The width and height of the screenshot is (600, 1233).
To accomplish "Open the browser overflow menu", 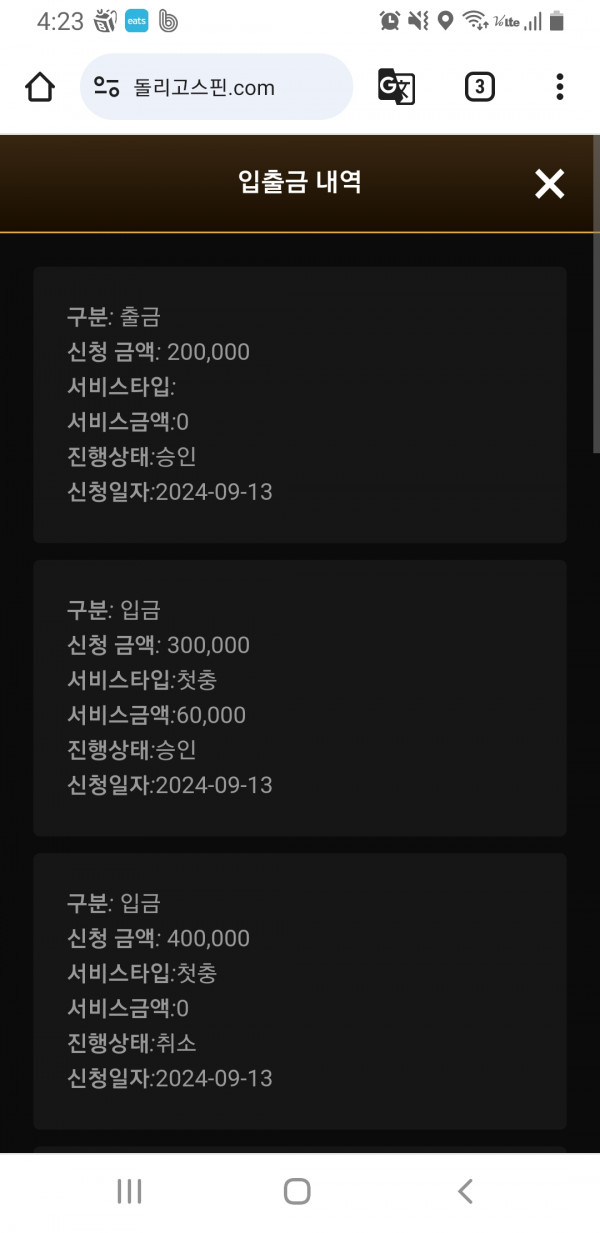I will pyautogui.click(x=560, y=87).
